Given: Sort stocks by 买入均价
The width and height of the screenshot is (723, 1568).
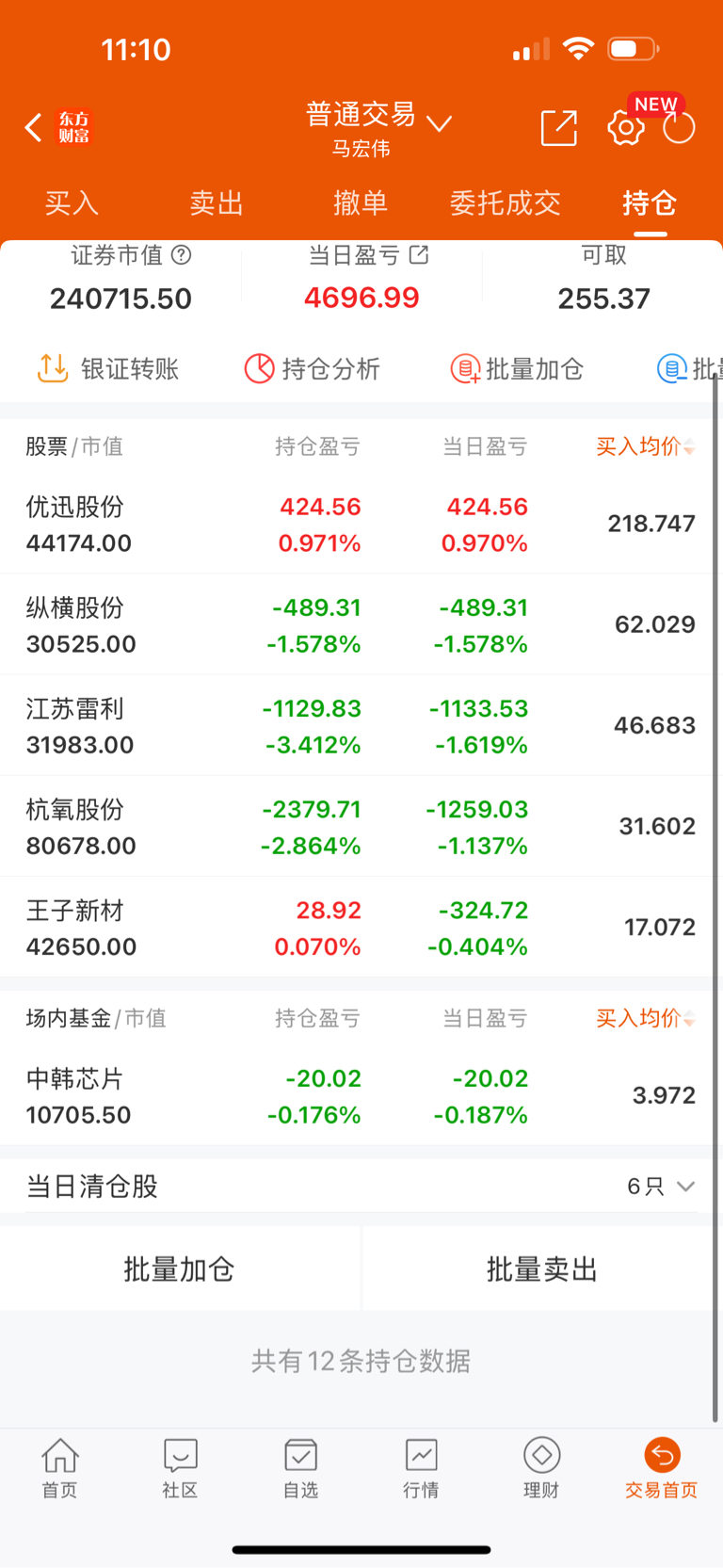Looking at the screenshot, I should pyautogui.click(x=644, y=446).
